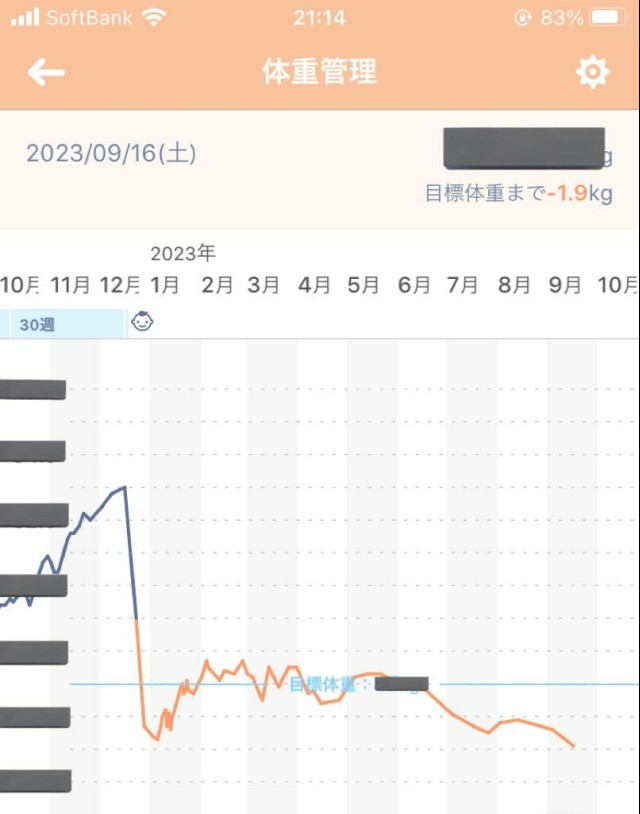Open the settings gear
The image size is (640, 814).
[x=592, y=72]
